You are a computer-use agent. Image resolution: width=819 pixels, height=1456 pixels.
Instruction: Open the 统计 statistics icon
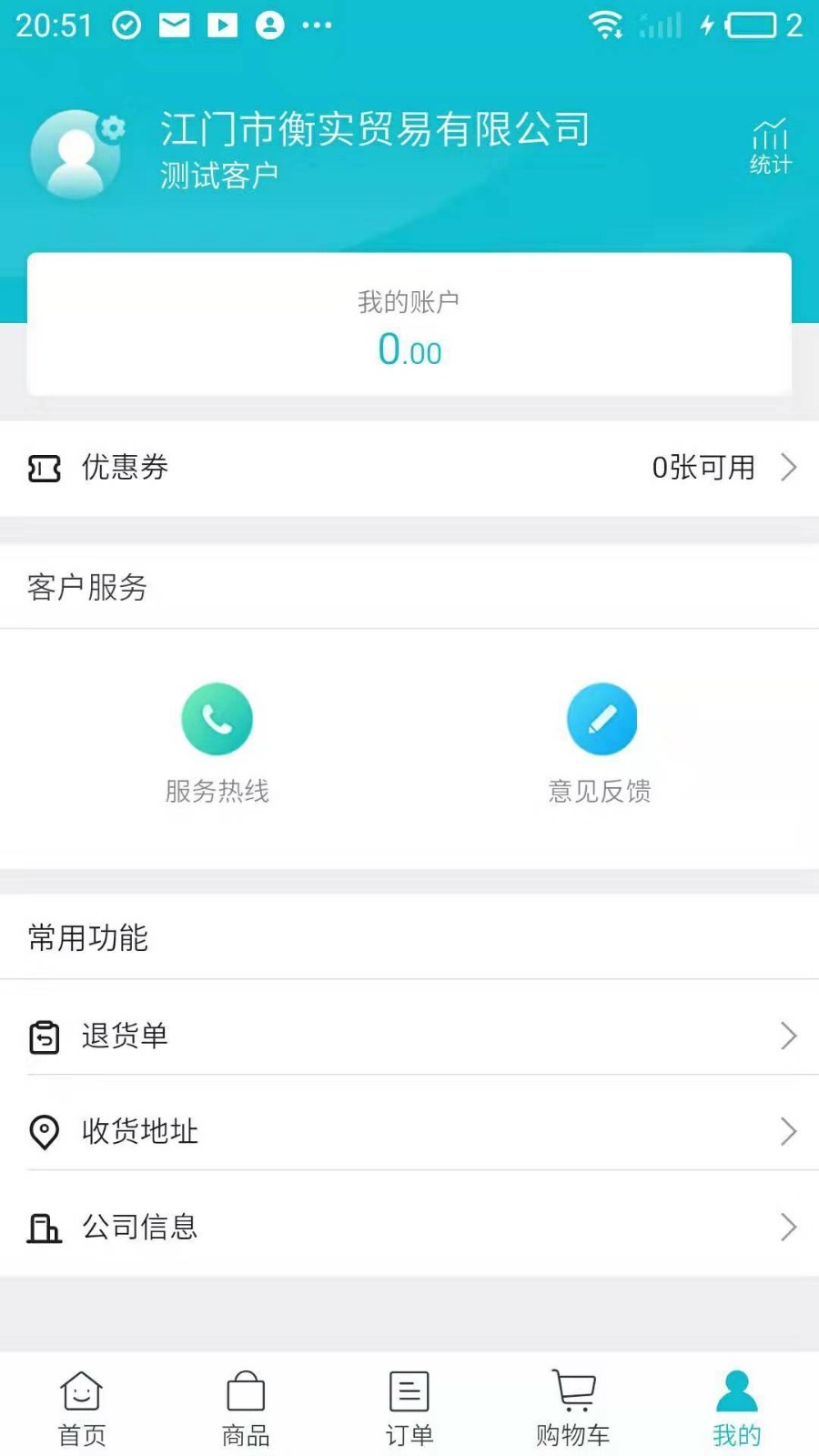[x=770, y=147]
